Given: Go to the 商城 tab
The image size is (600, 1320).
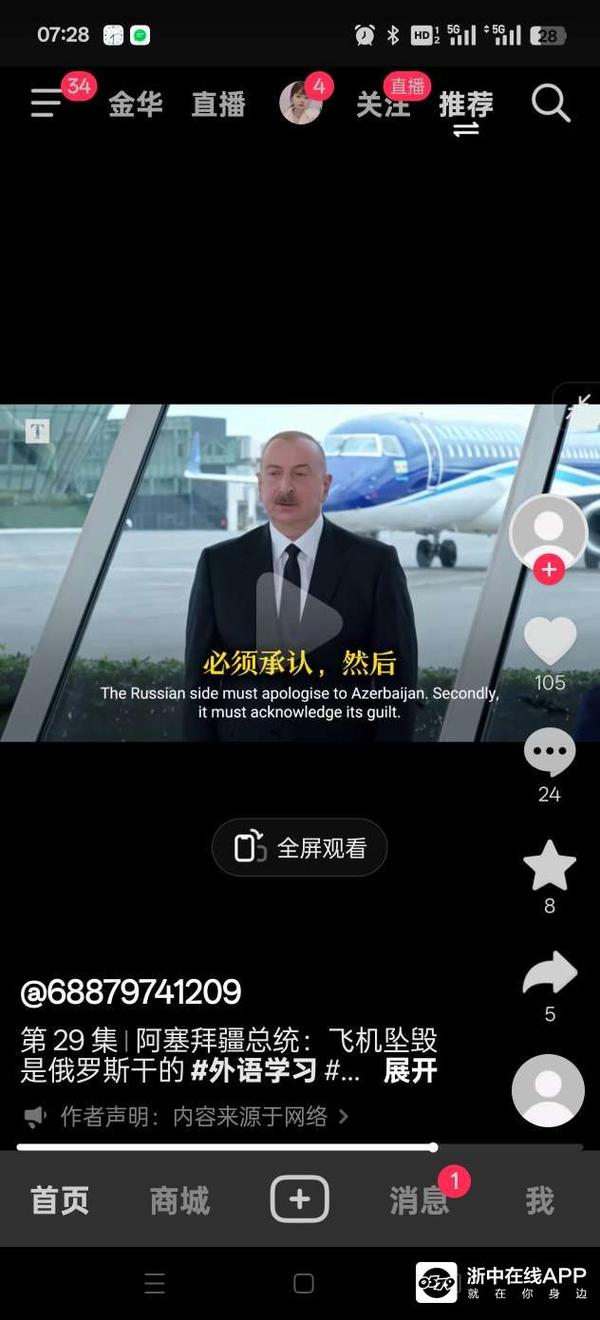Looking at the screenshot, I should click(x=180, y=1200).
